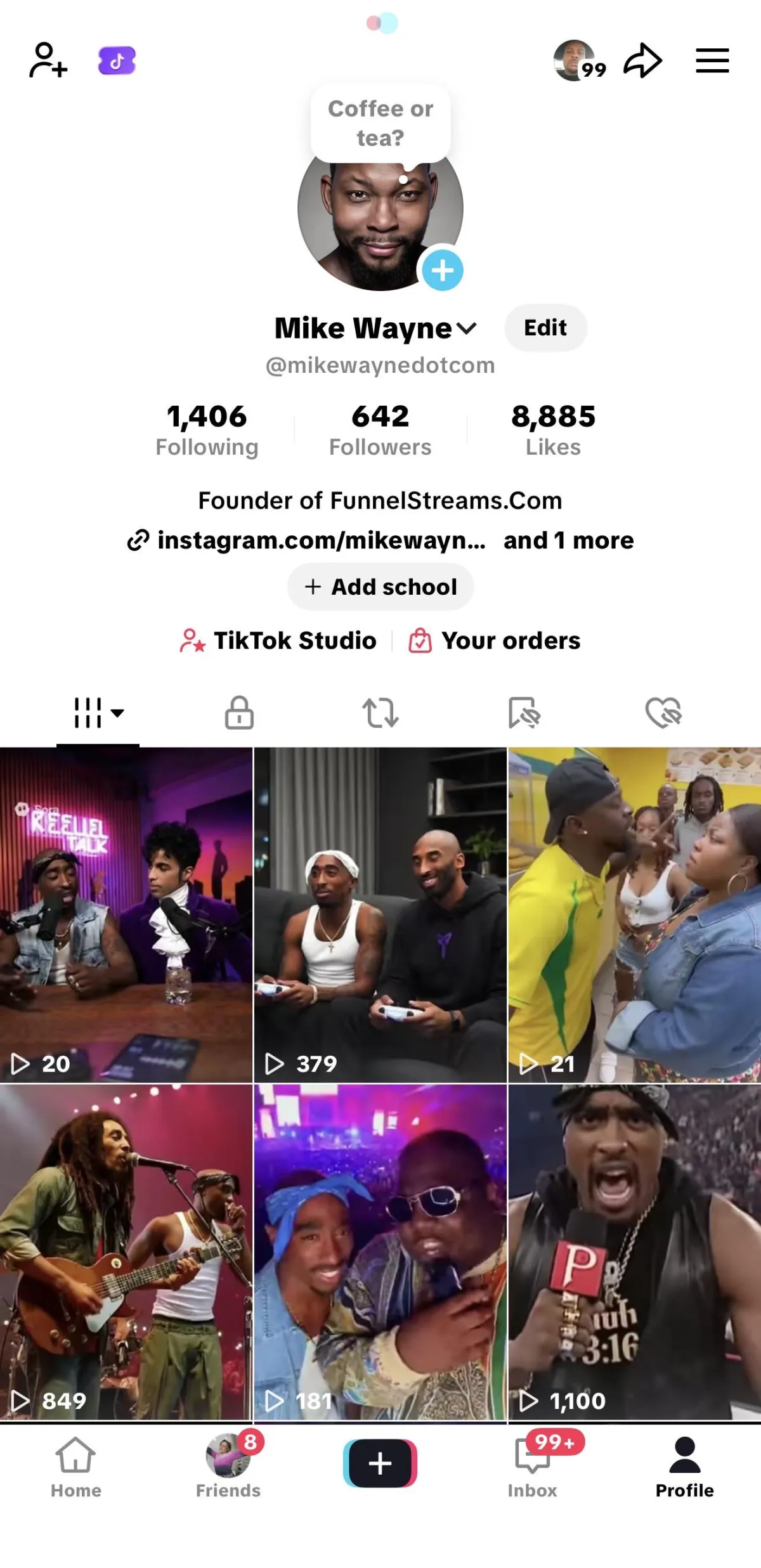Viewport: 761px width, 1568px height.
Task: Open the hamburger menu
Action: pos(712,61)
